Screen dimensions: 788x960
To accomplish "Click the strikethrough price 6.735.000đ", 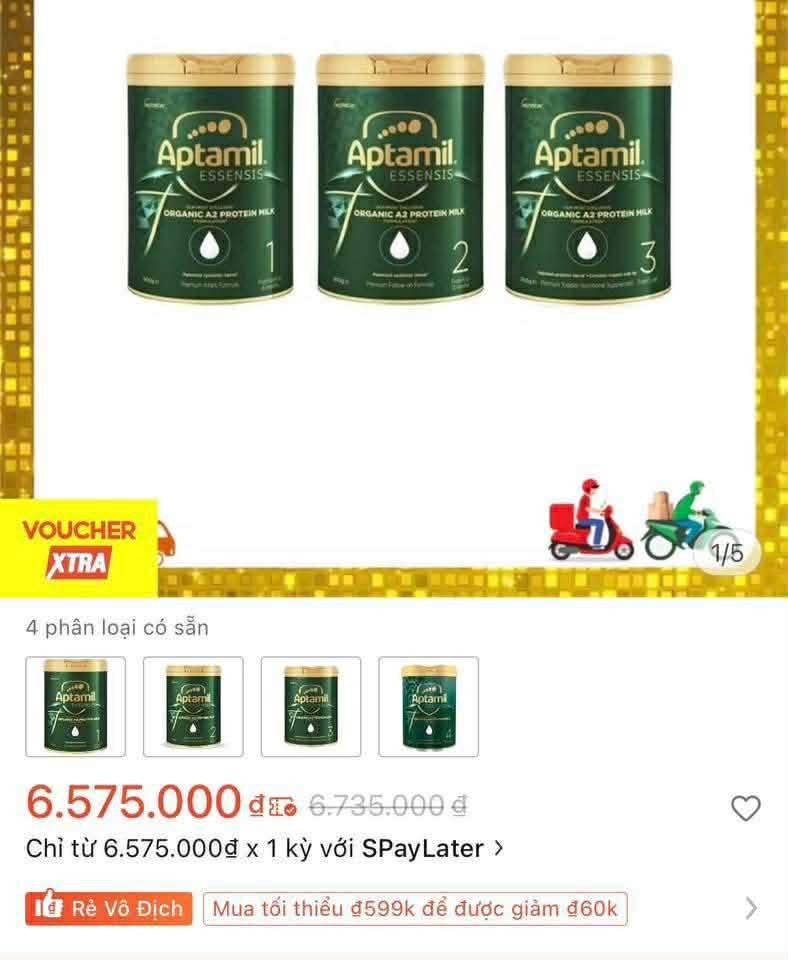I will pyautogui.click(x=383, y=802).
